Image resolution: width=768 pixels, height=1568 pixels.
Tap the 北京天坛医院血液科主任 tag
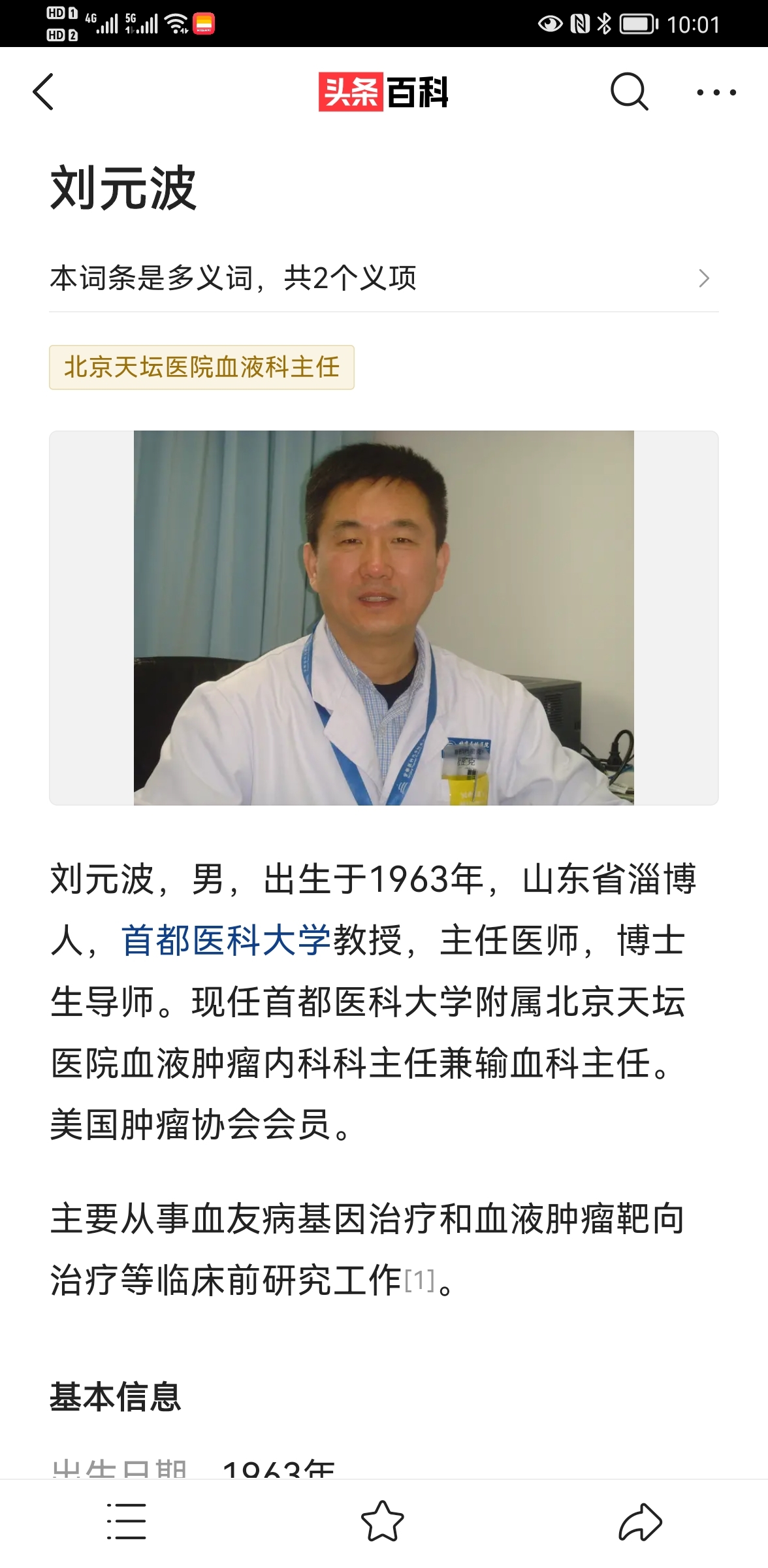point(202,367)
